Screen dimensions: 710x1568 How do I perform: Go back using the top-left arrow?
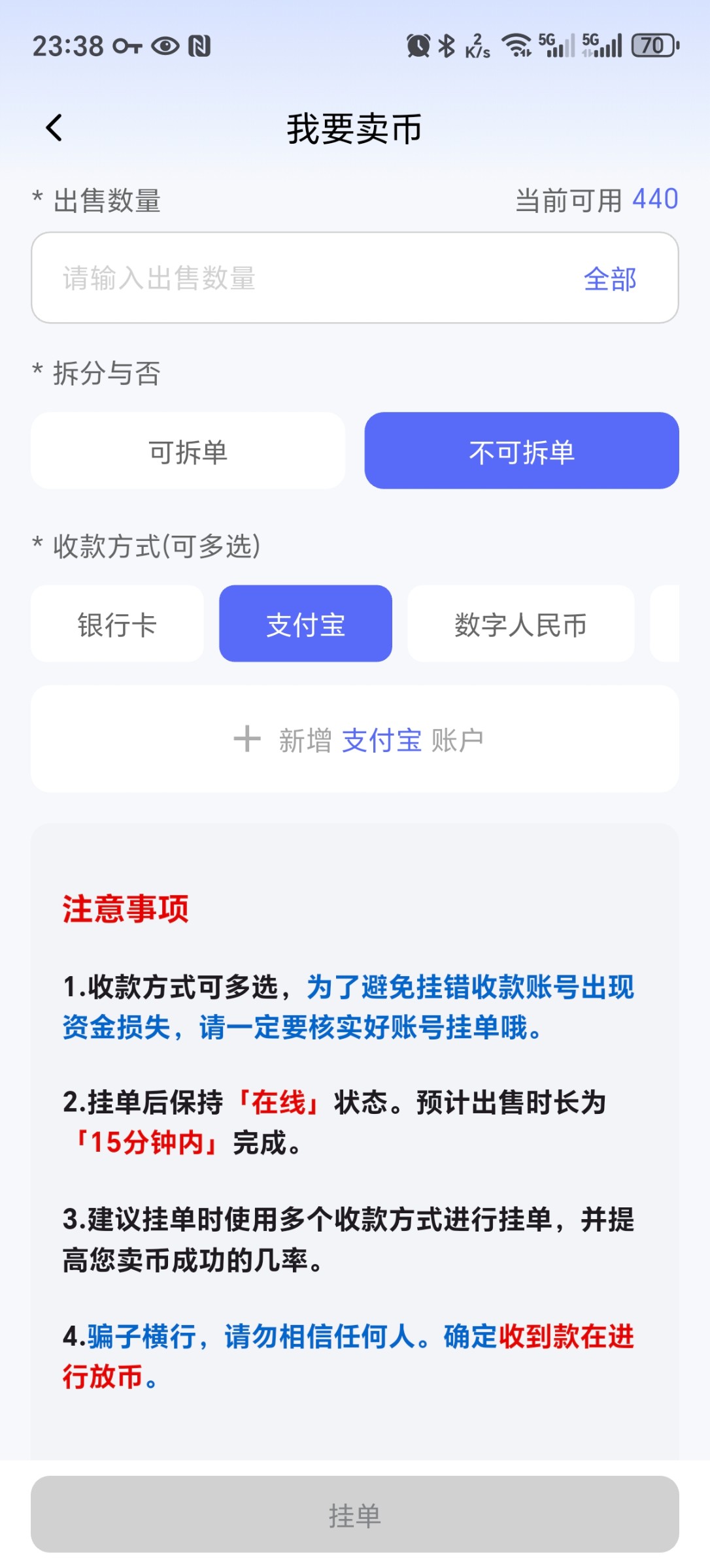[55, 127]
